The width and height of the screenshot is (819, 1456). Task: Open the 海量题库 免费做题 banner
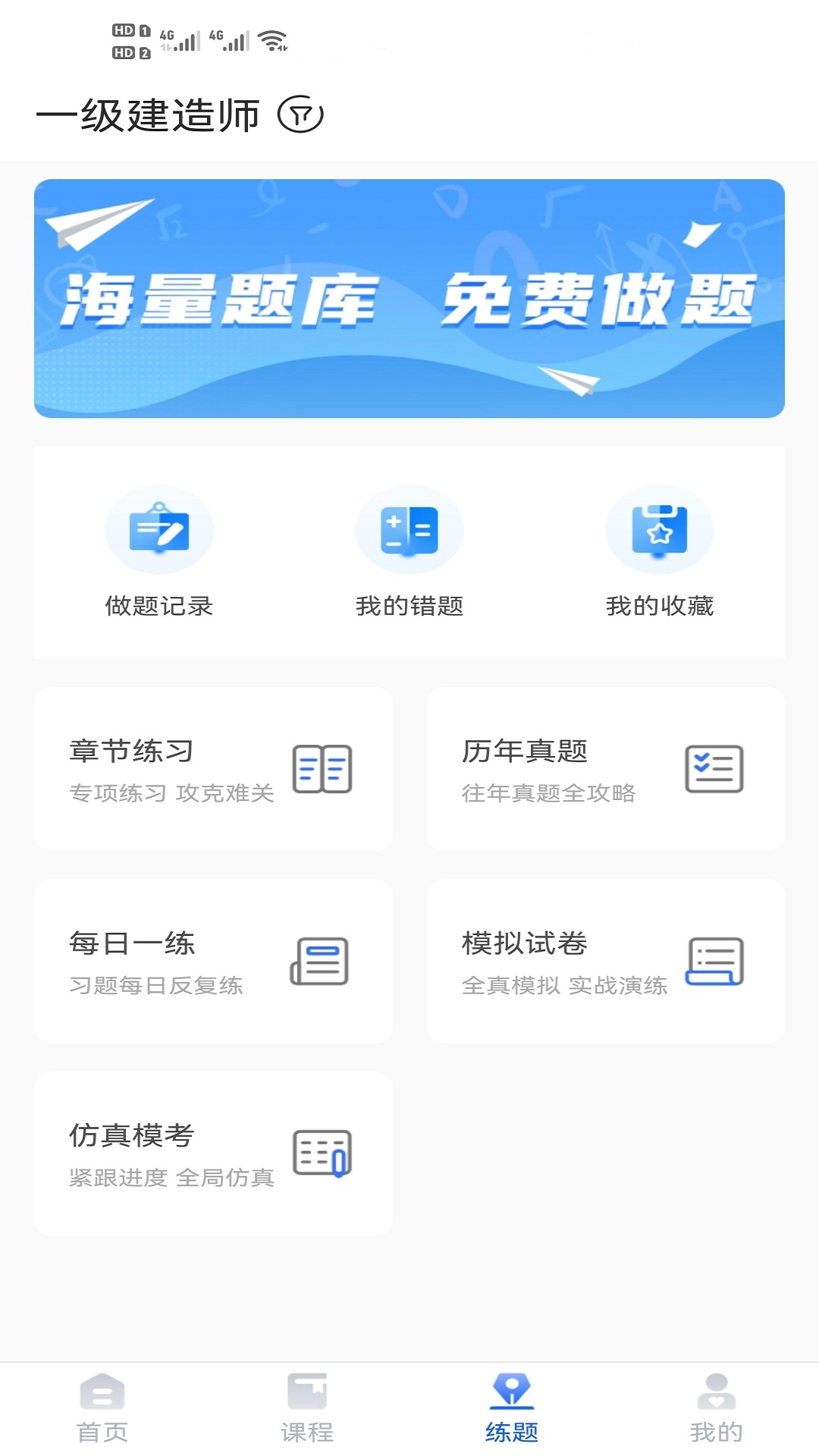click(409, 298)
